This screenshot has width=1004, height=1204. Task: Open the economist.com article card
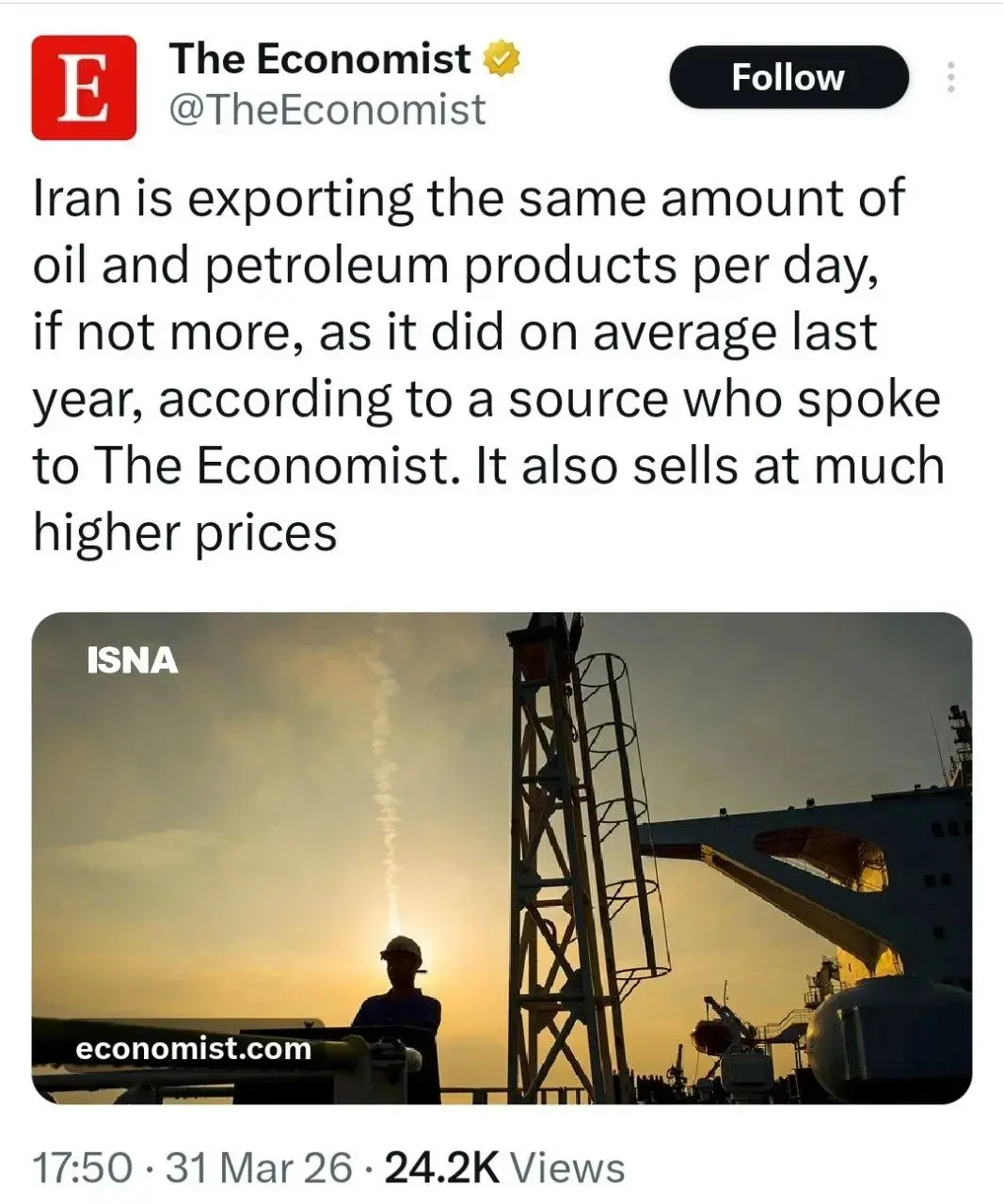point(502,857)
